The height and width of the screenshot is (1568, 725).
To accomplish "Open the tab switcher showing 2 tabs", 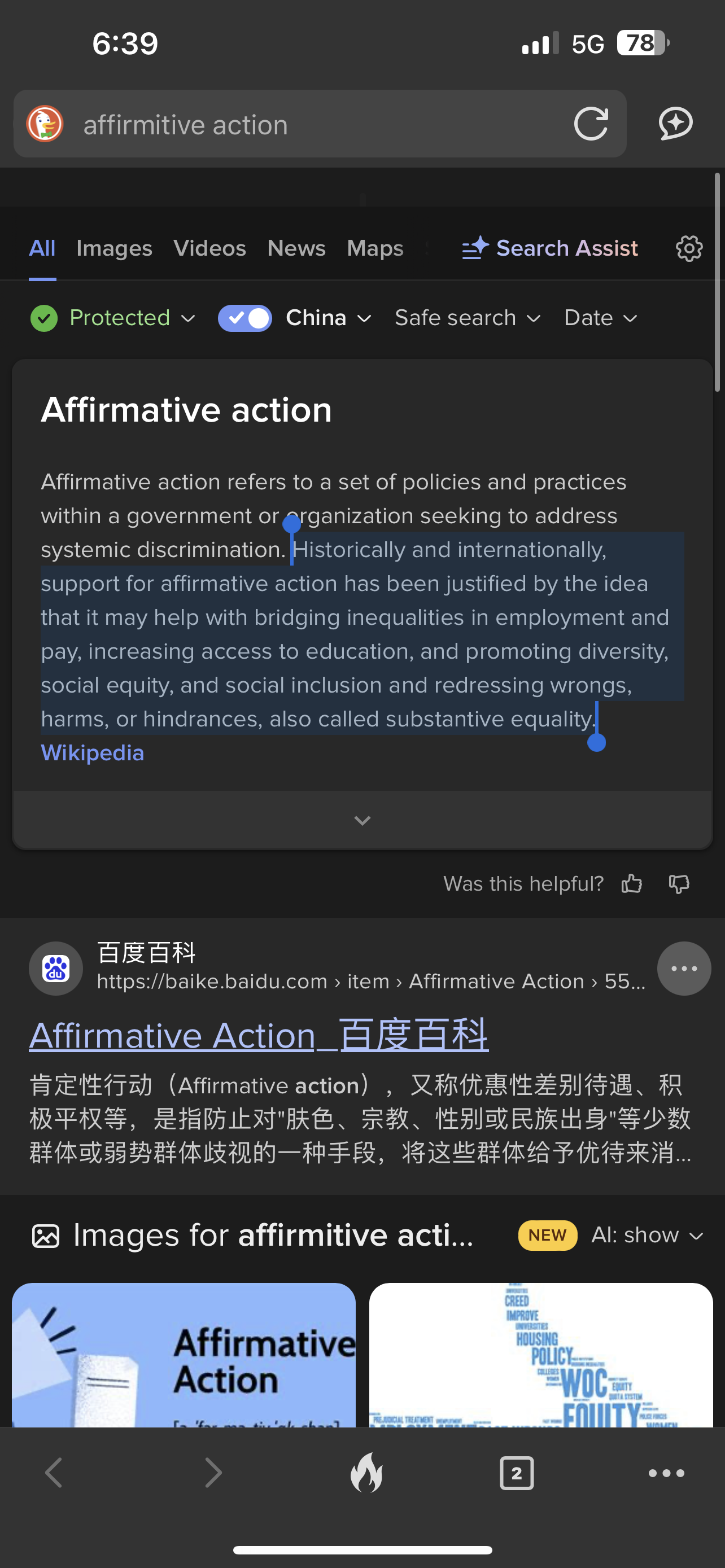I will click(x=517, y=1474).
